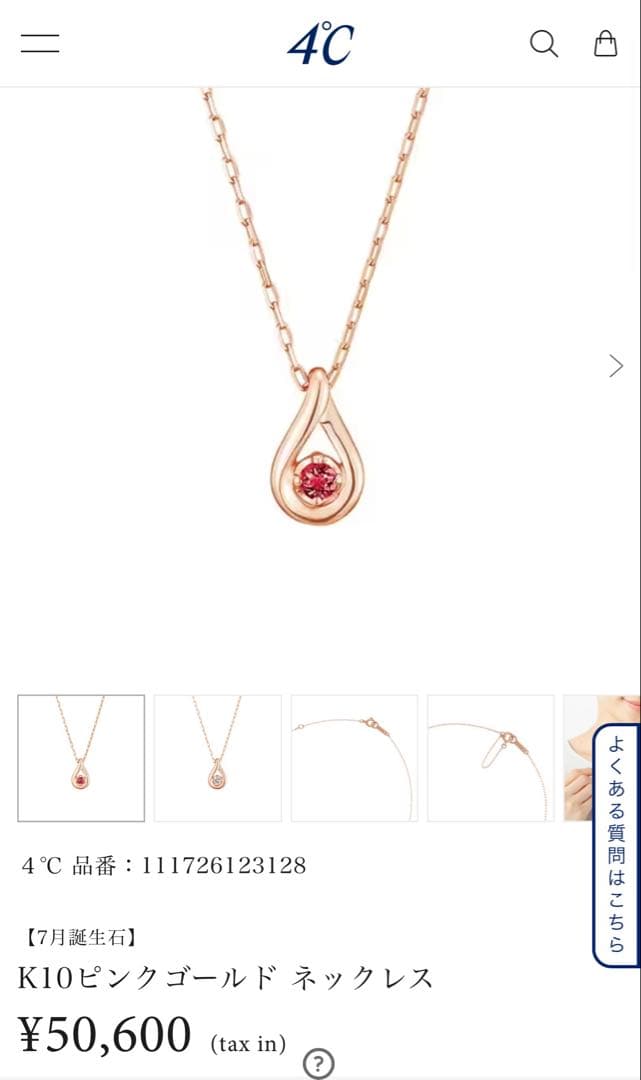The height and width of the screenshot is (1080, 641).
Task: Show next product image with right arrow
Action: pos(616,365)
